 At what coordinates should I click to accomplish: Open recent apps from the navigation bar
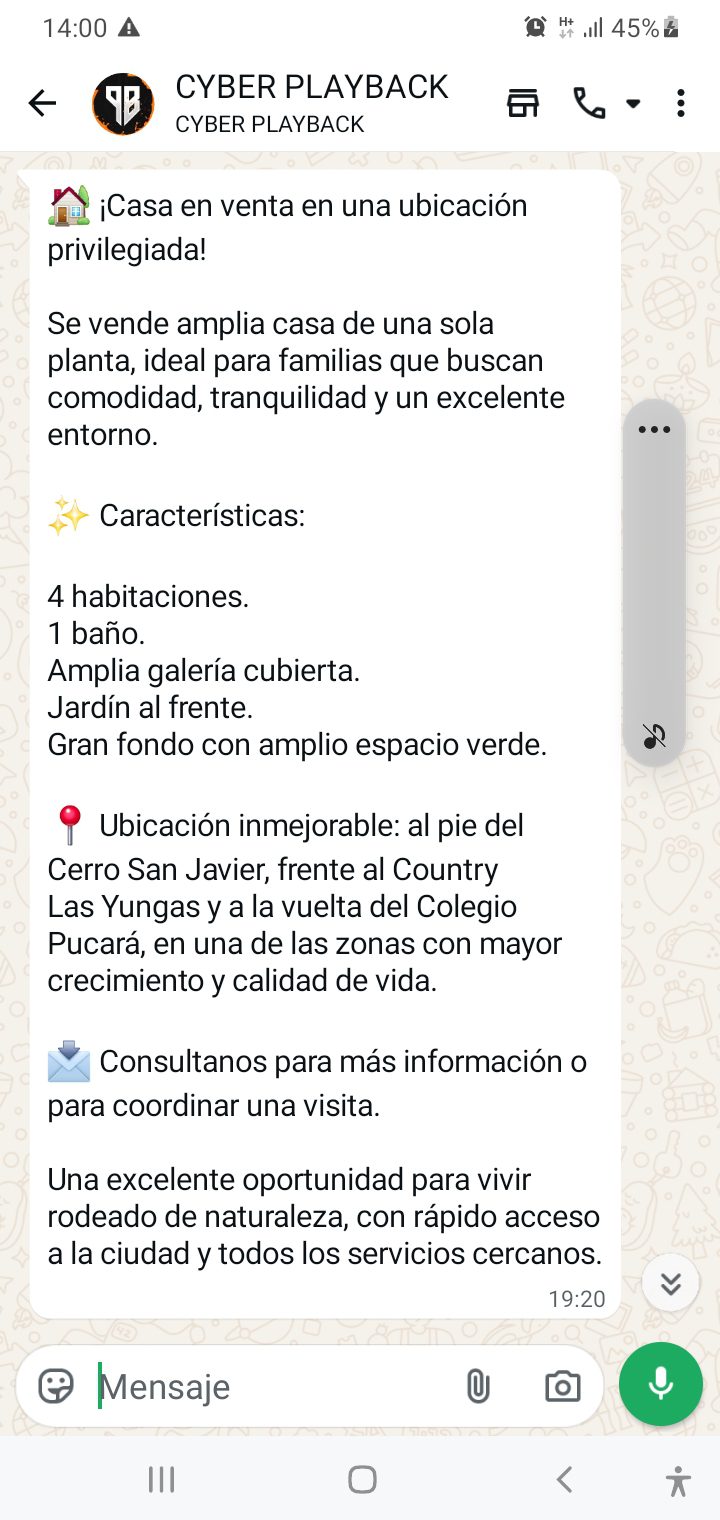[x=161, y=1480]
